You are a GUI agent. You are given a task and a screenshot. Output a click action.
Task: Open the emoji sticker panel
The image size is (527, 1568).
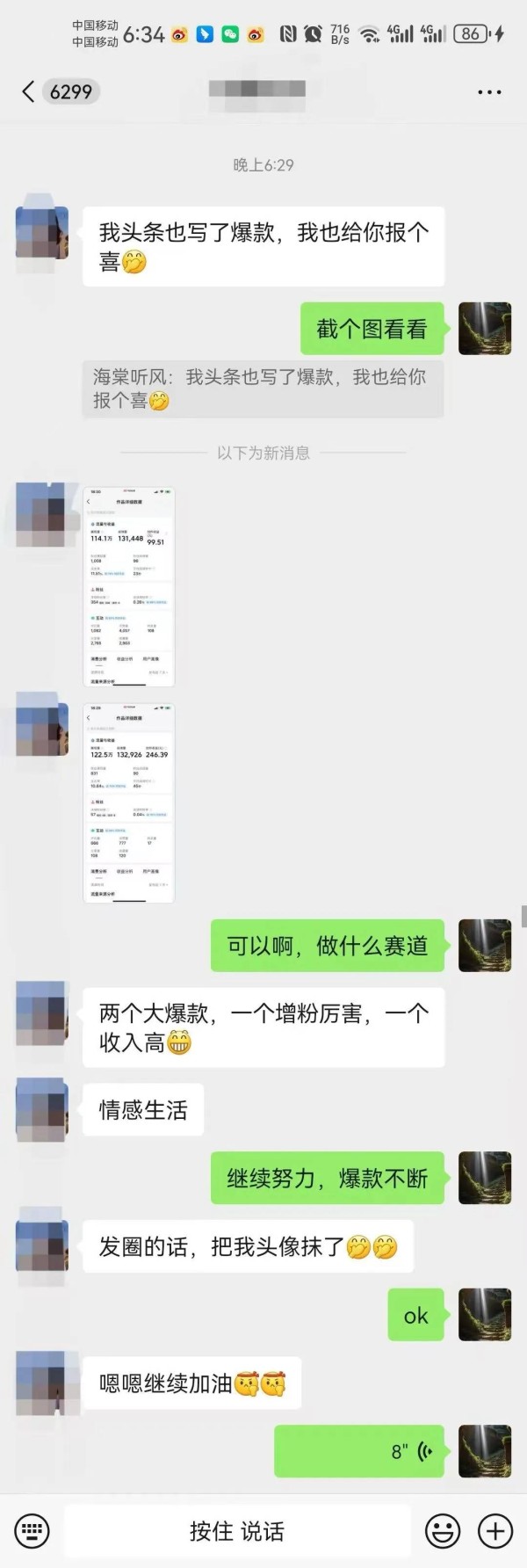(x=443, y=1531)
